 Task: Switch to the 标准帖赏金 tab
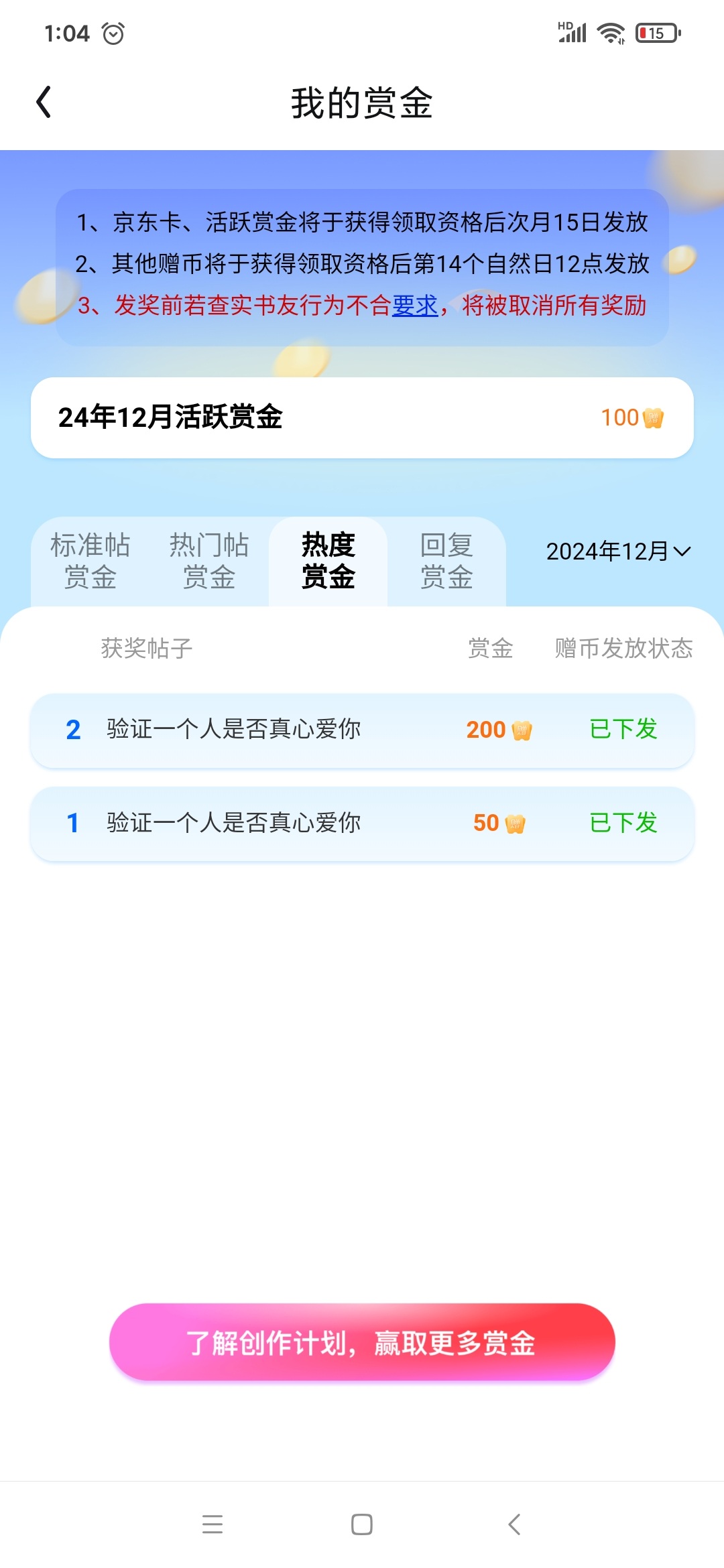[x=90, y=561]
